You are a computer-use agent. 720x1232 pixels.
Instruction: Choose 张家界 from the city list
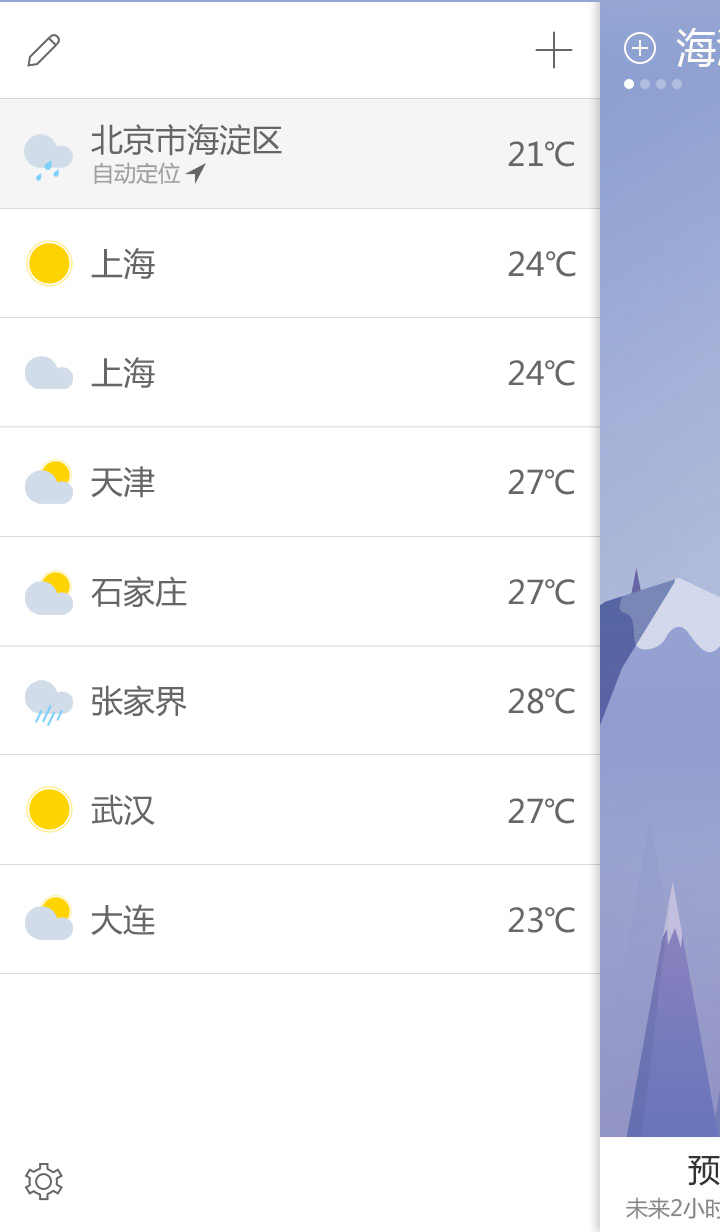(x=300, y=701)
